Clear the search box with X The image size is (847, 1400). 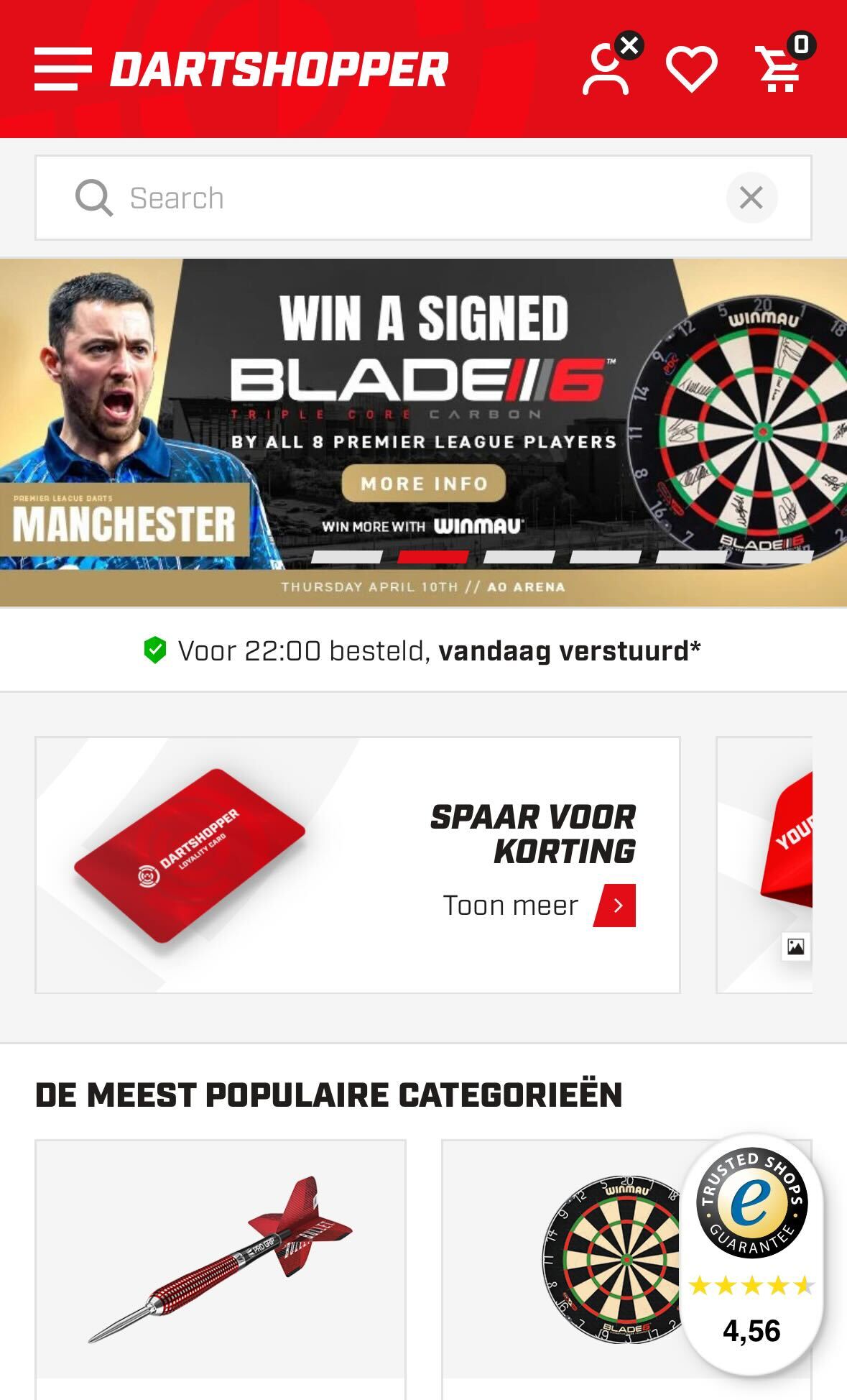pos(751,198)
